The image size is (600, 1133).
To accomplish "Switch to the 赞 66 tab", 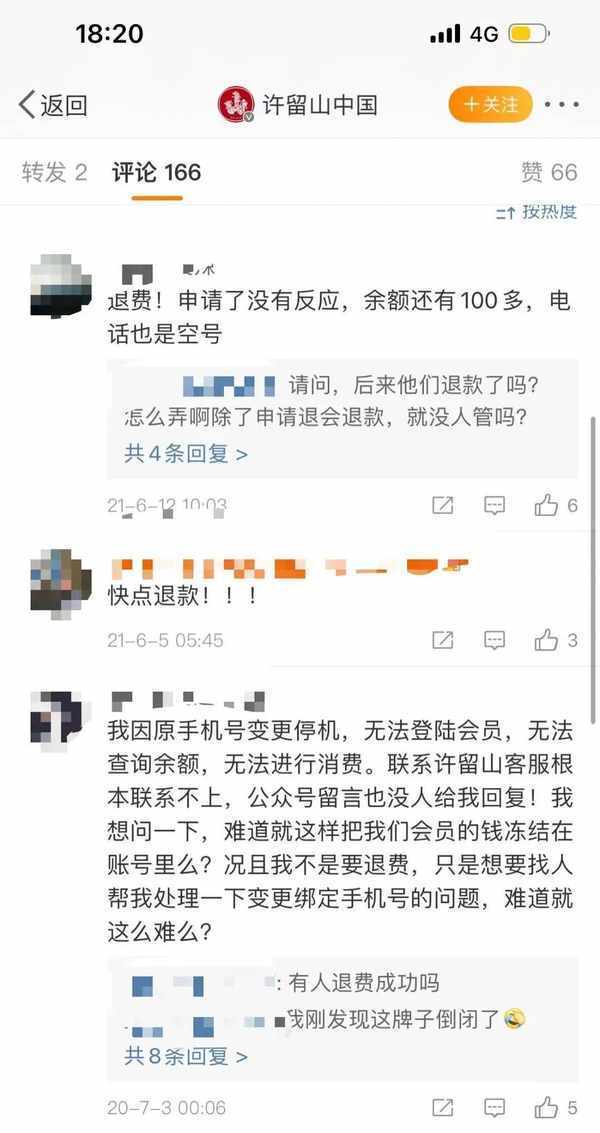I will pos(549,172).
